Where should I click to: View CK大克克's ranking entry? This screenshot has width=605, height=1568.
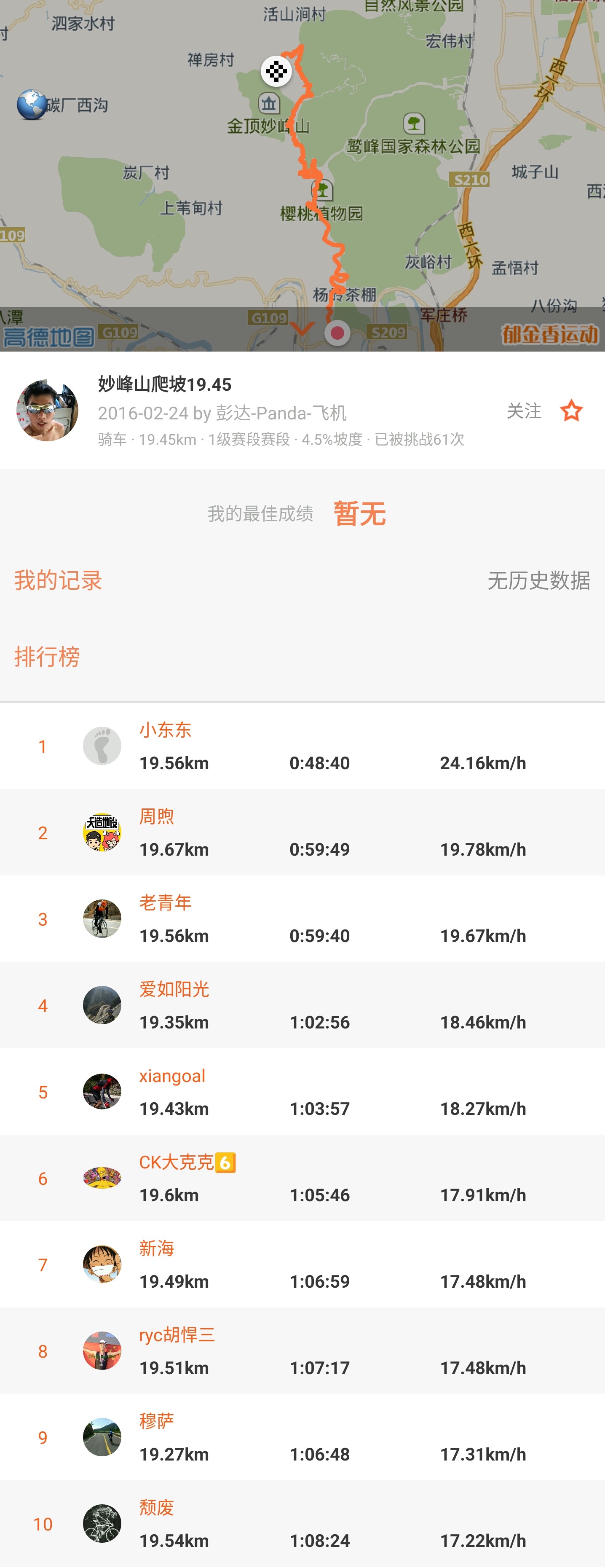click(x=302, y=1178)
